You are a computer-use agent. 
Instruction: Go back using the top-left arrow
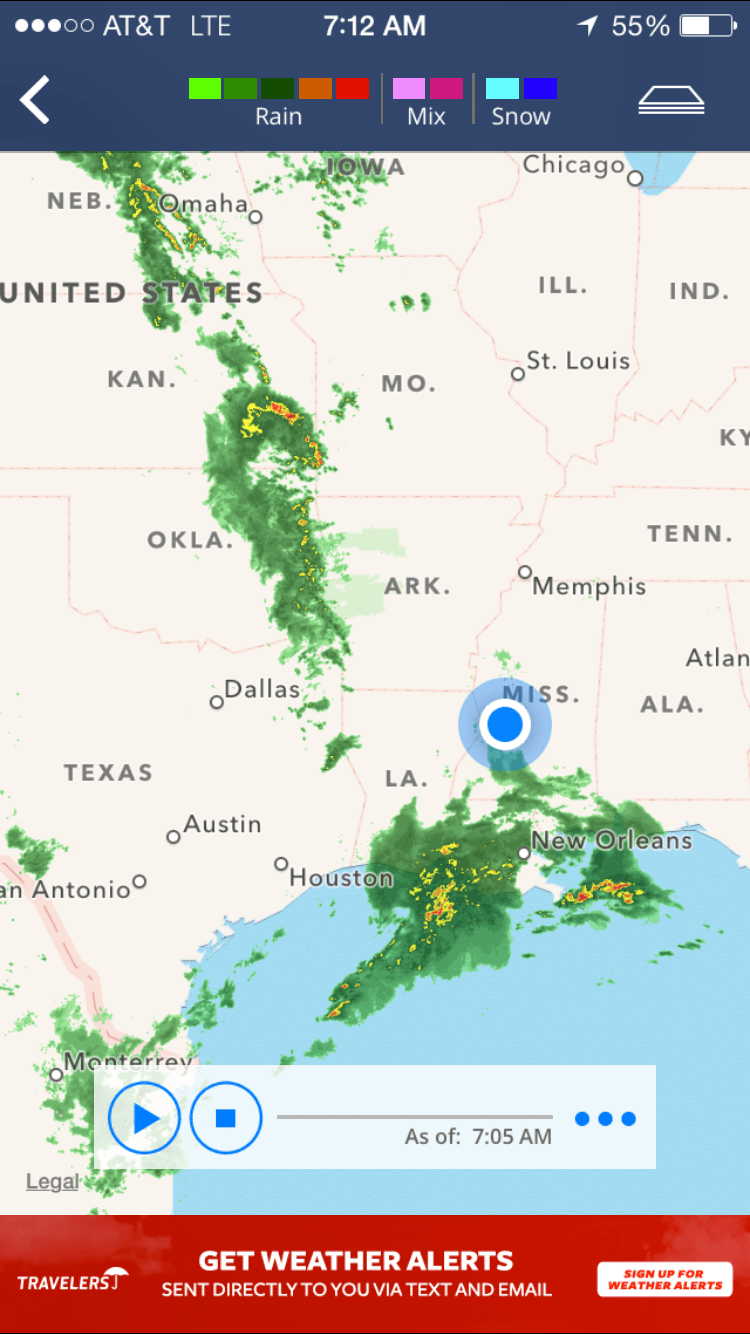coord(35,101)
